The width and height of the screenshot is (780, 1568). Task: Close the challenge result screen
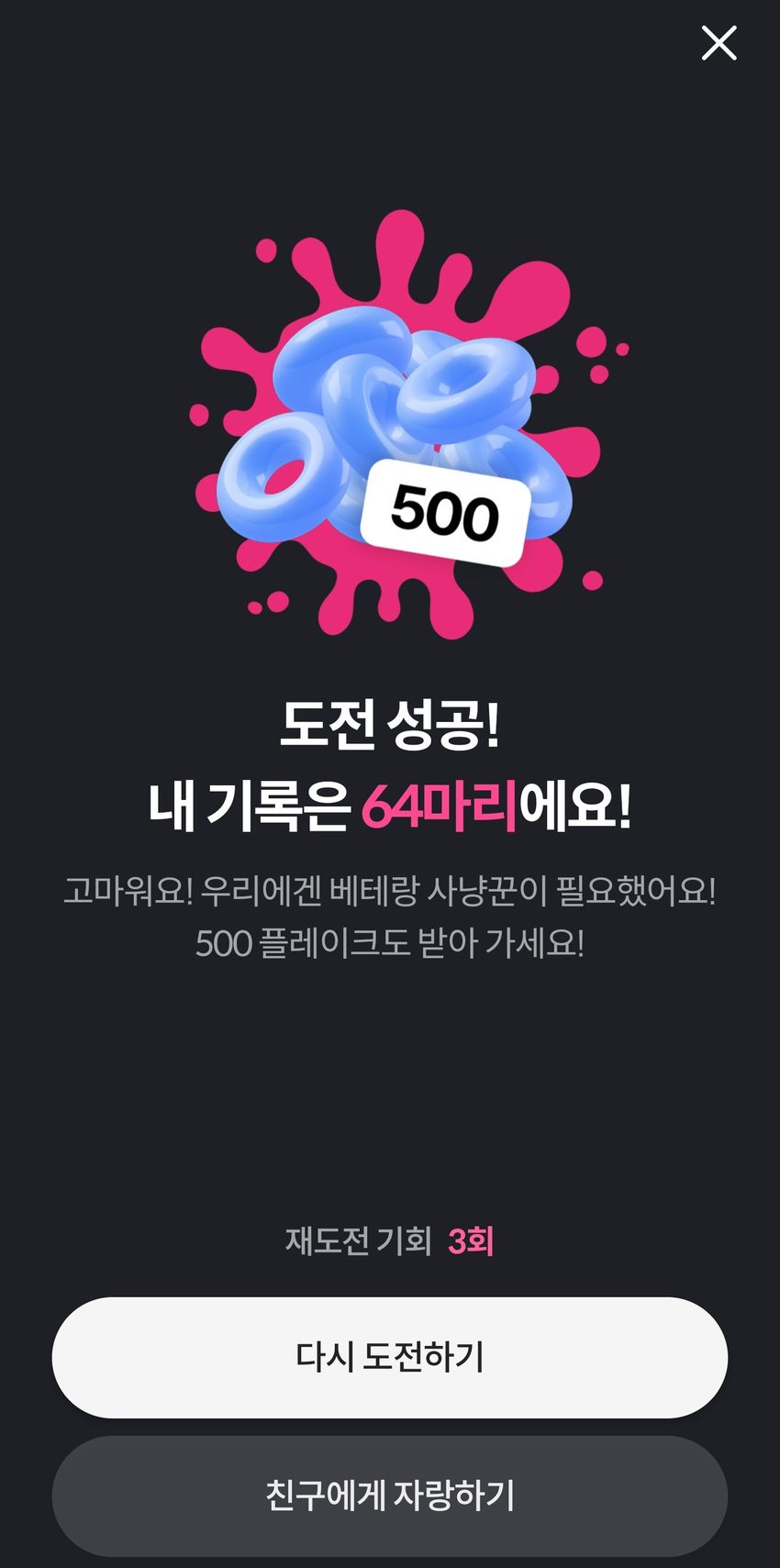[x=719, y=43]
